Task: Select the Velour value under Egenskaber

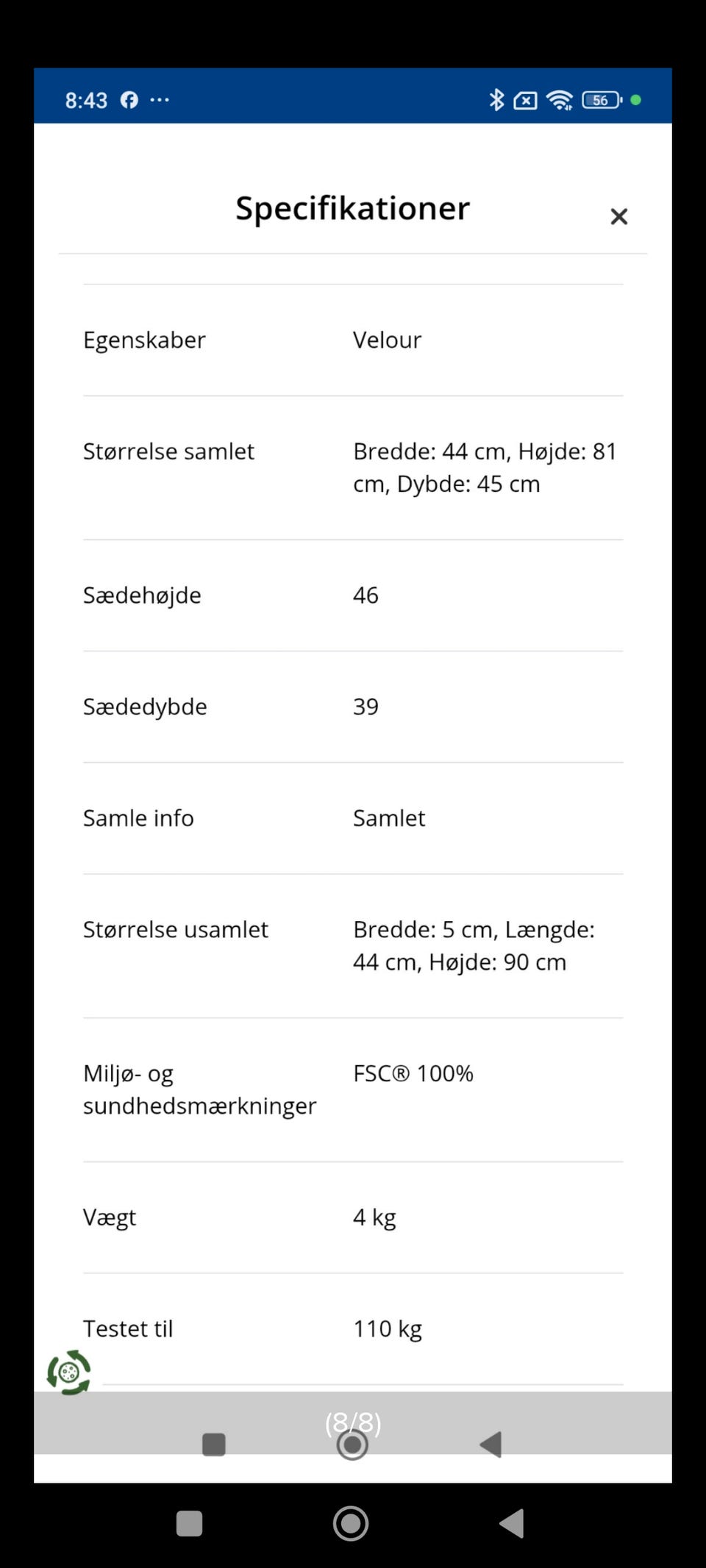Action: [x=386, y=340]
